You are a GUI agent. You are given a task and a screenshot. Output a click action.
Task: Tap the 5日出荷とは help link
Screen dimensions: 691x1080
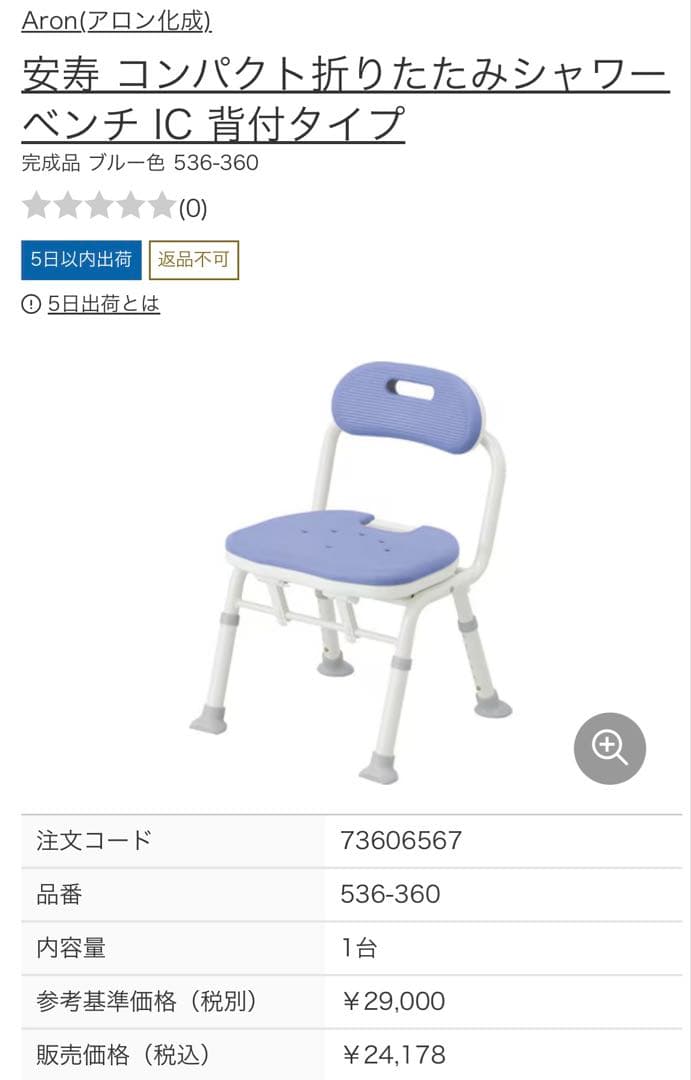103,304
